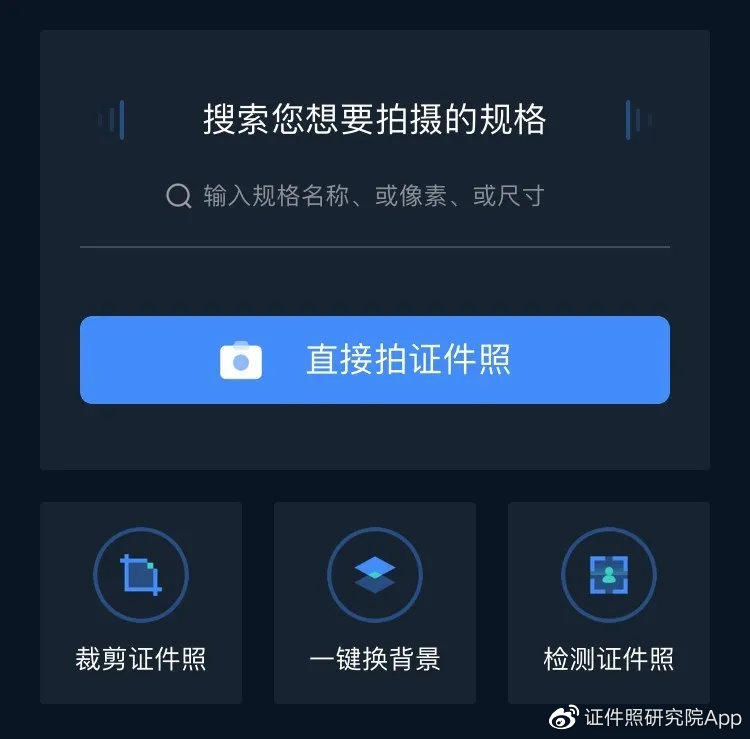This screenshot has width=750, height=739.
Task: Open 一键换背景 background changer
Action: 375,603
